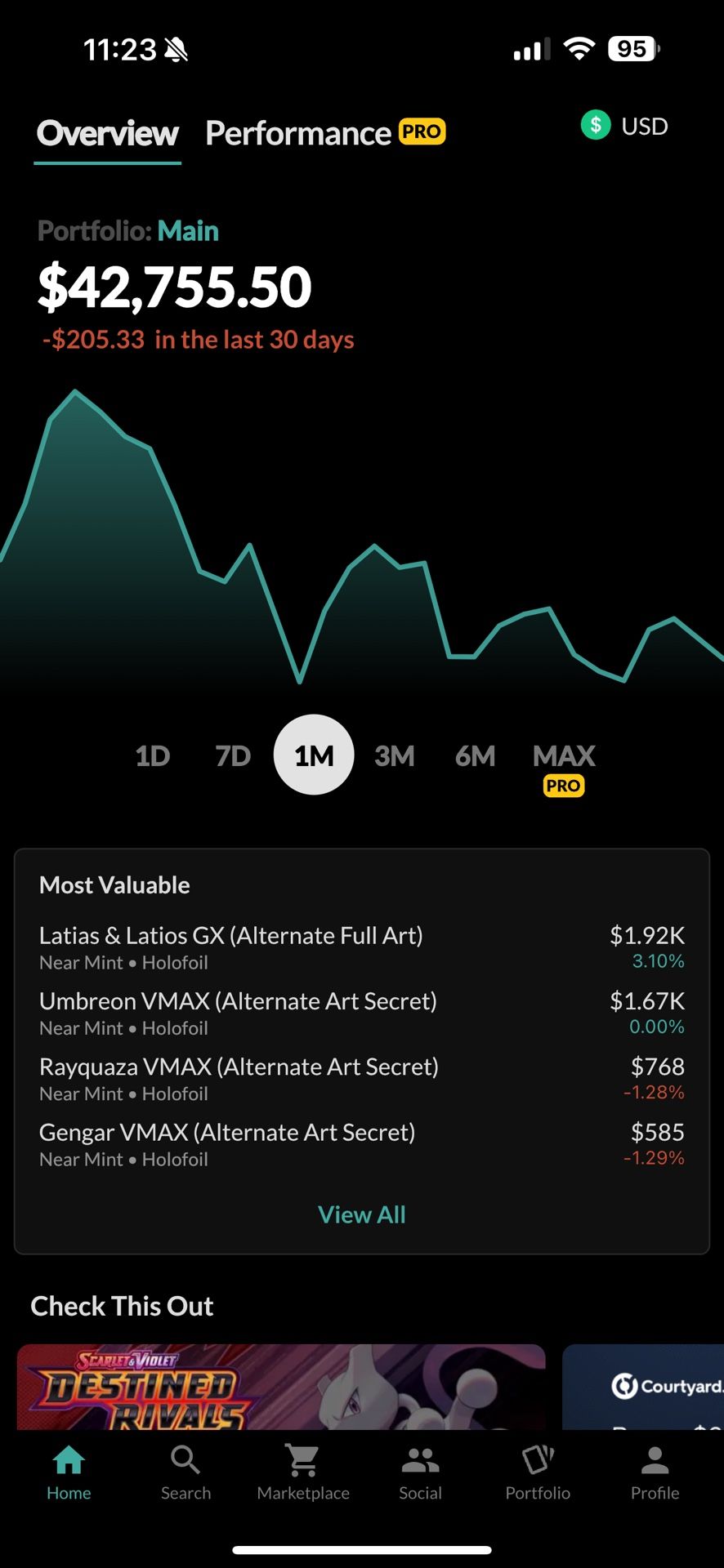The height and width of the screenshot is (1568, 724).
Task: Show the 6M chart range
Action: [475, 755]
